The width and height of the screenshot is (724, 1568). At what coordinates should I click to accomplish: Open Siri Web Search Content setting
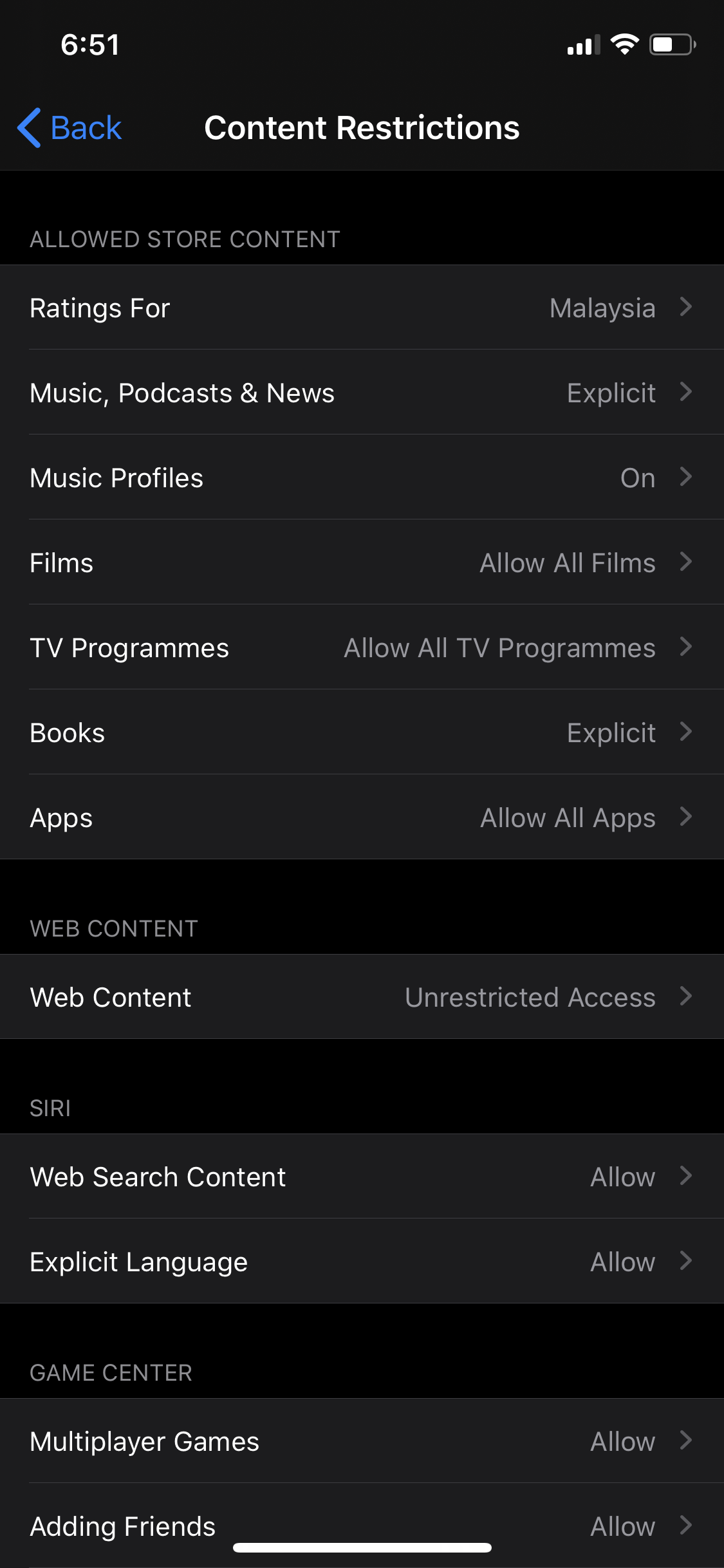pyautogui.click(x=362, y=1177)
